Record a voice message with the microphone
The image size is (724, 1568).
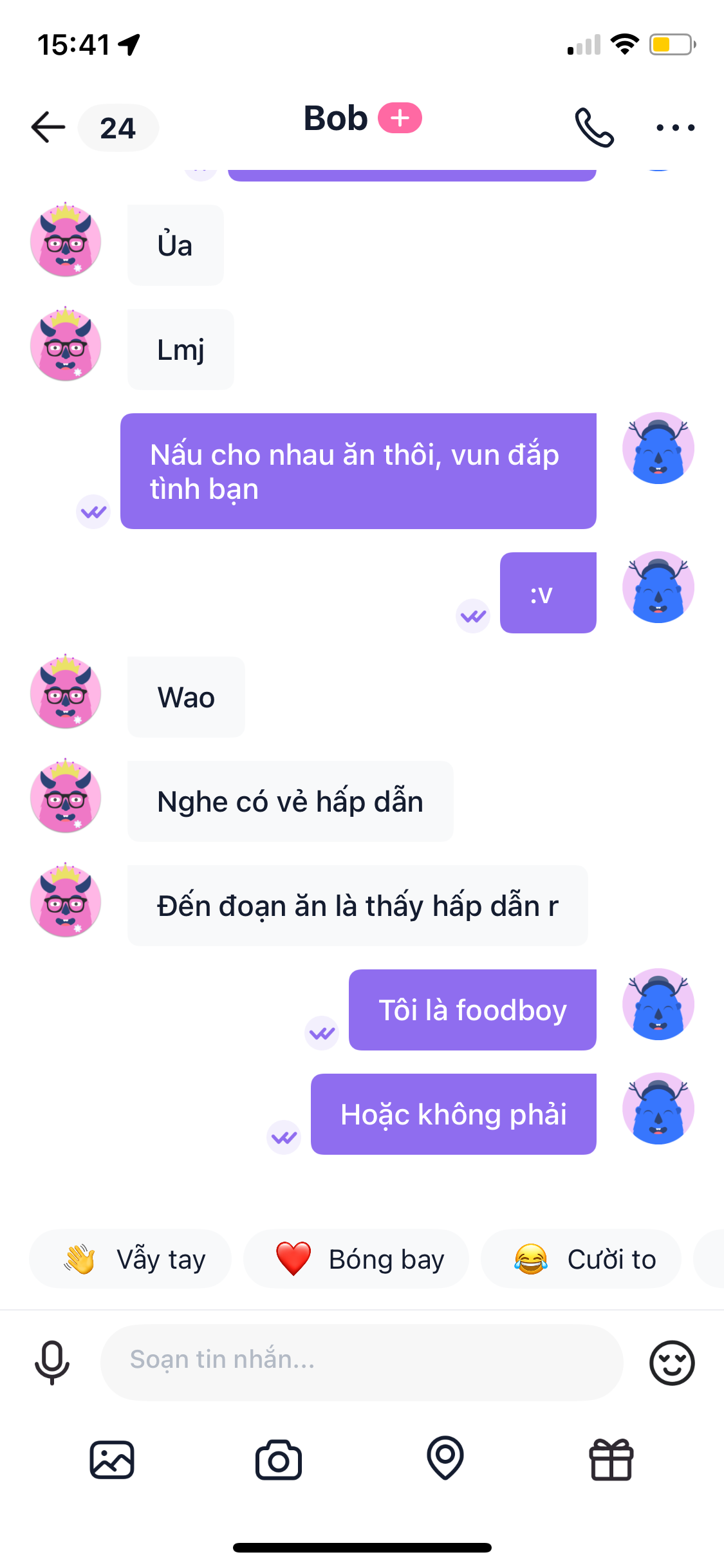51,1361
